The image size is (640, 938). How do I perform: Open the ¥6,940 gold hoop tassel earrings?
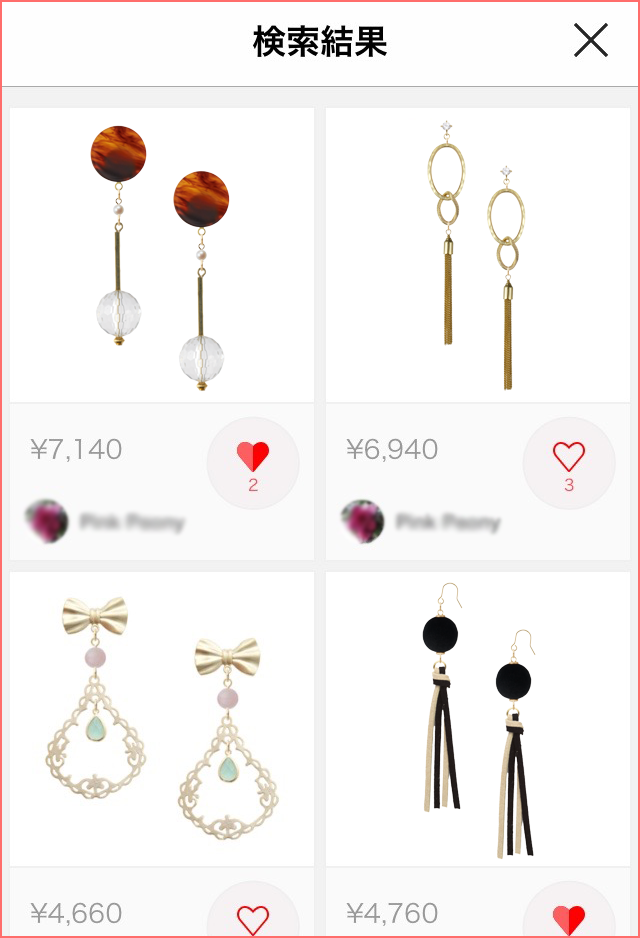(x=477, y=255)
